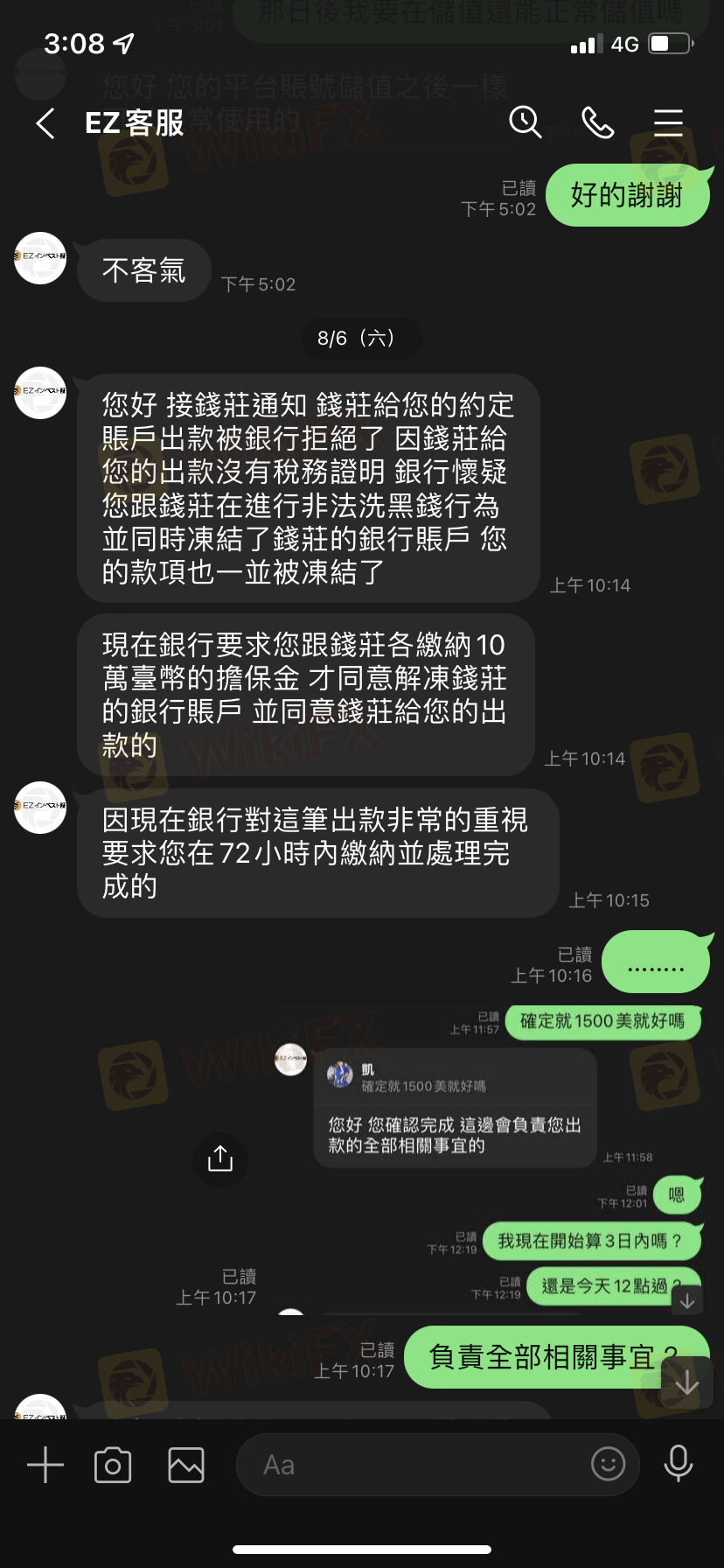
Task: Open the emoji sticker picker
Action: coord(608,1463)
